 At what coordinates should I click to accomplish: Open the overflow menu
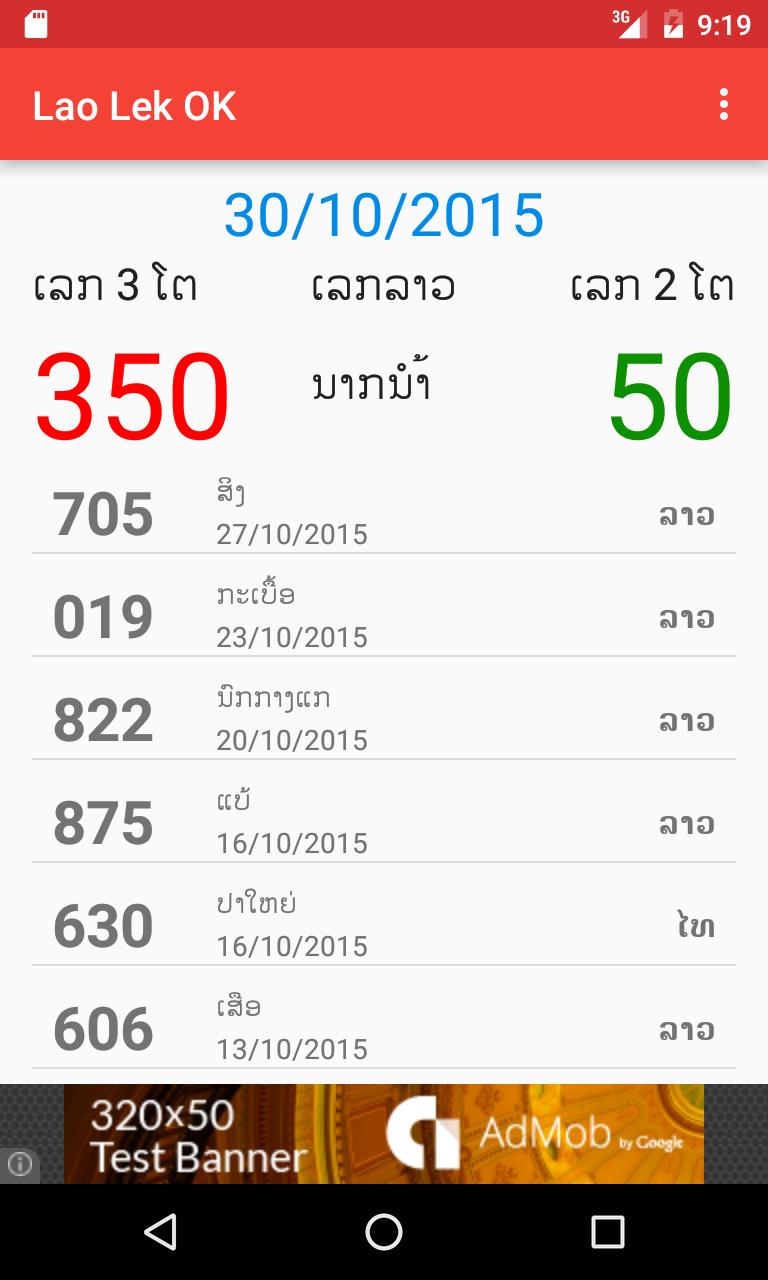pos(723,104)
